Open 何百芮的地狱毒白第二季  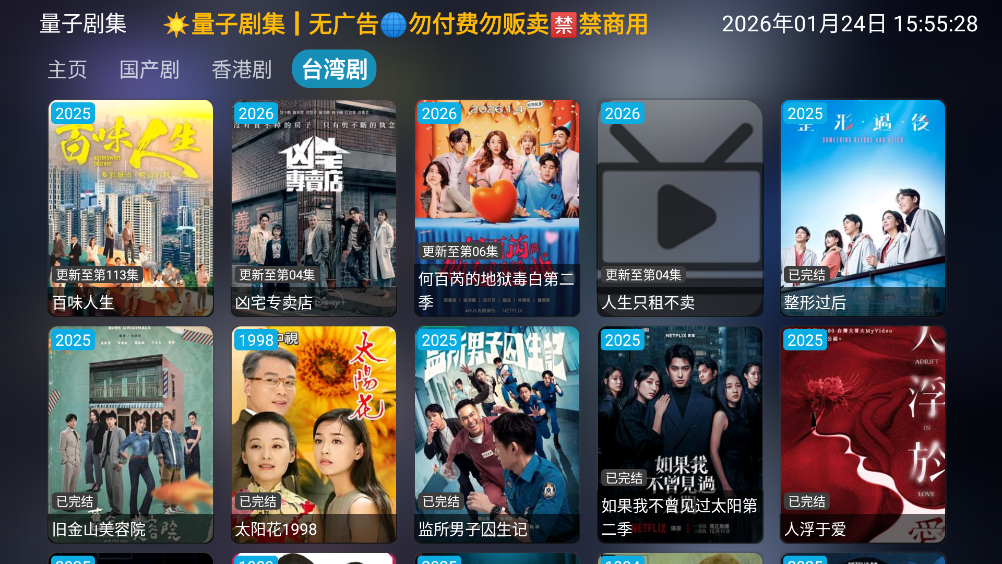pos(497,207)
